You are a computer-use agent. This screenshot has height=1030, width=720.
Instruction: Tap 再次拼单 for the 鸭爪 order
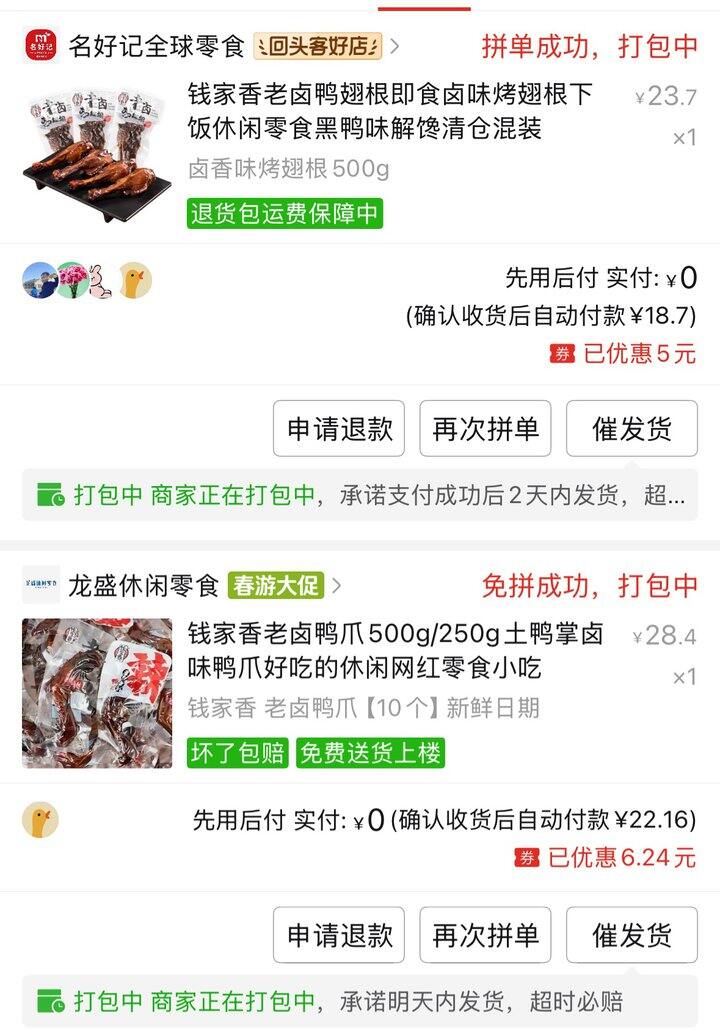pyautogui.click(x=485, y=935)
